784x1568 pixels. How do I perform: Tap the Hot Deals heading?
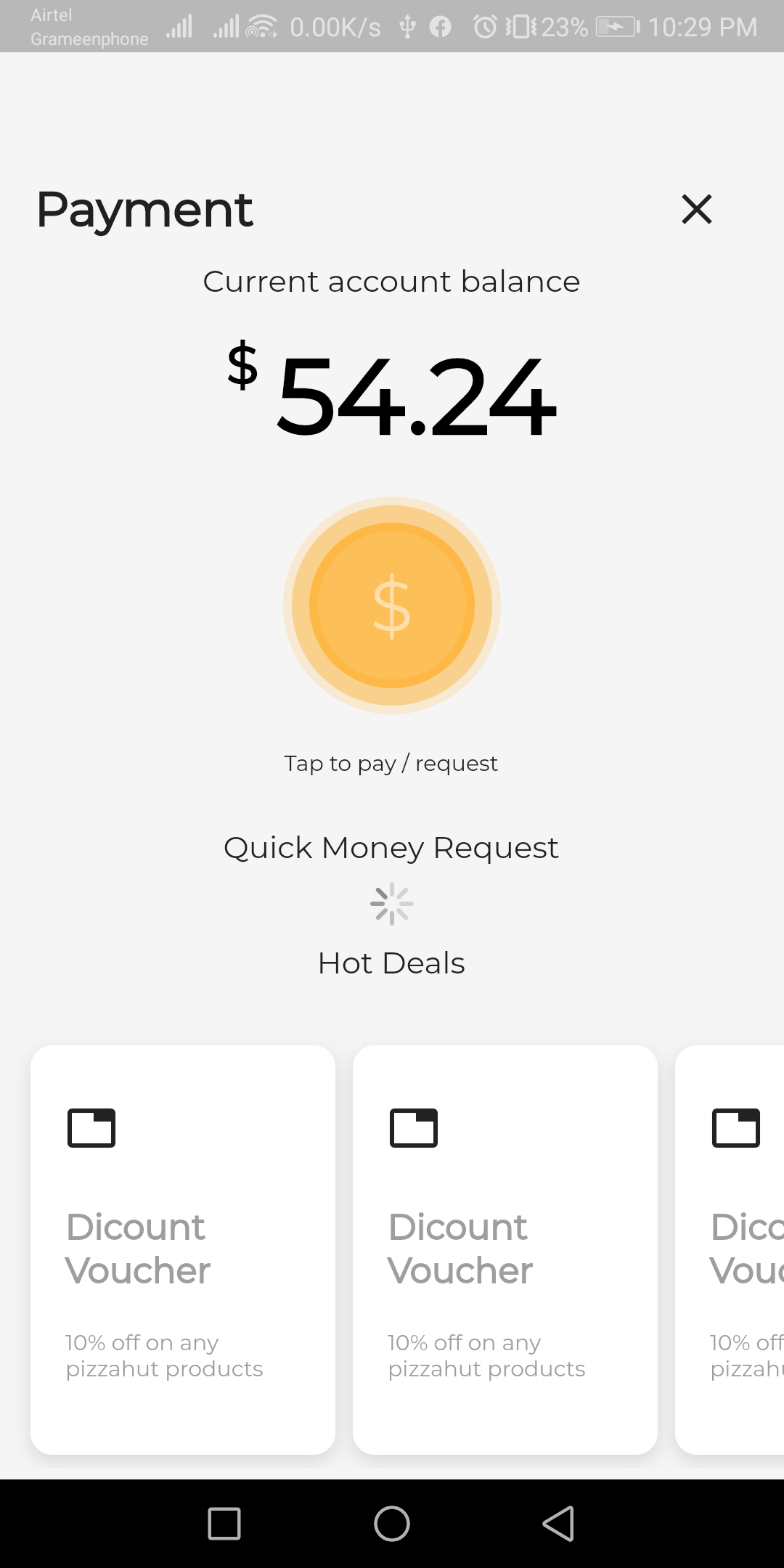(x=391, y=963)
